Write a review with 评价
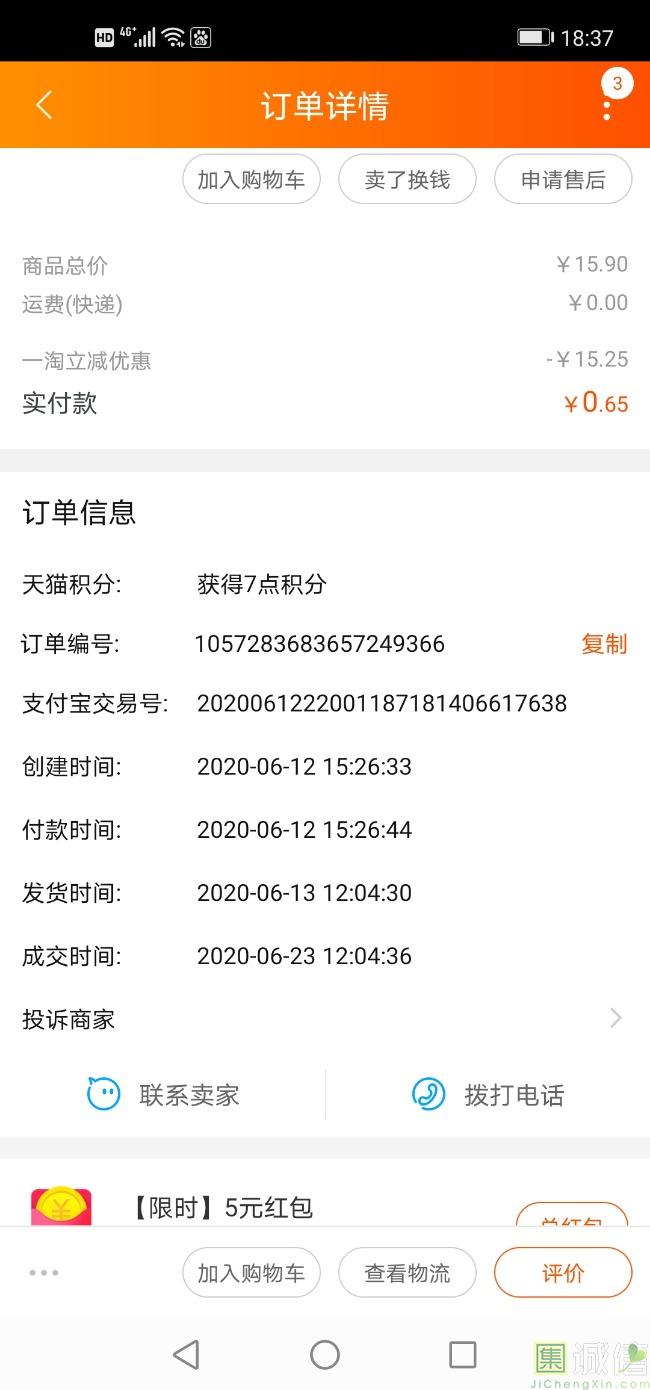 pyautogui.click(x=563, y=1273)
